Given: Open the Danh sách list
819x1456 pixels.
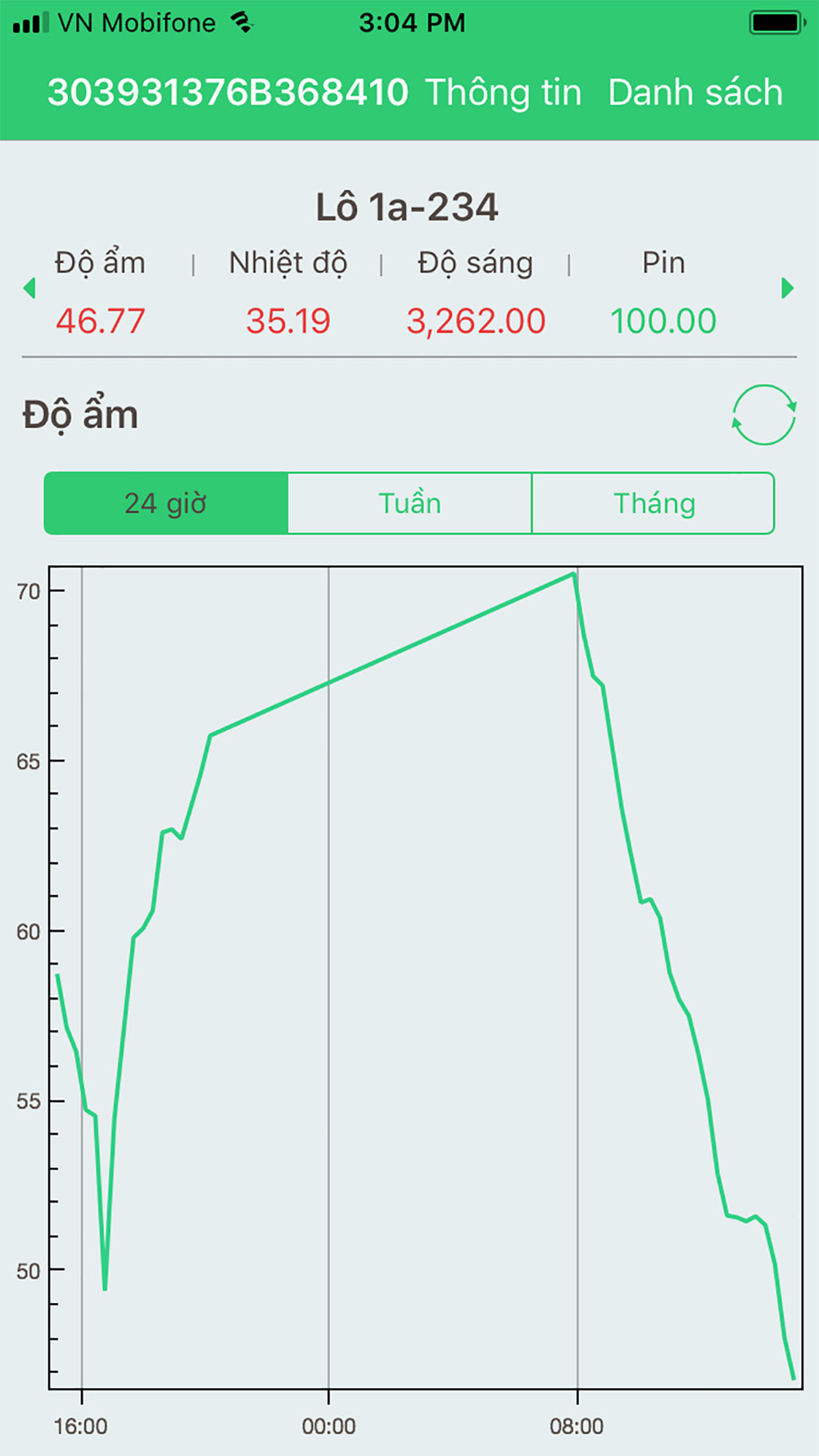Looking at the screenshot, I should click(695, 93).
